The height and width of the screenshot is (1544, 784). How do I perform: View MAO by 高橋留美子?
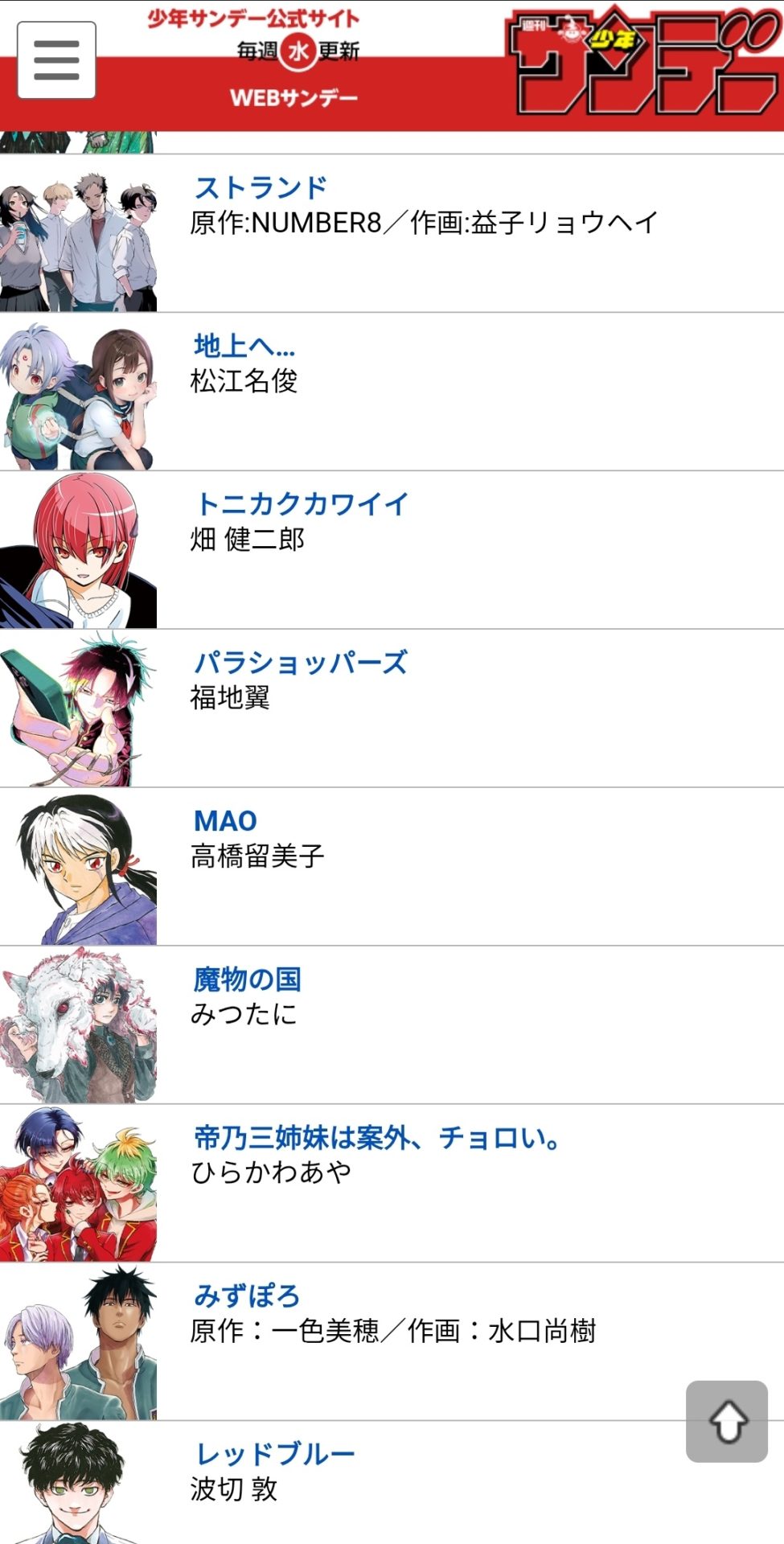coord(225,821)
